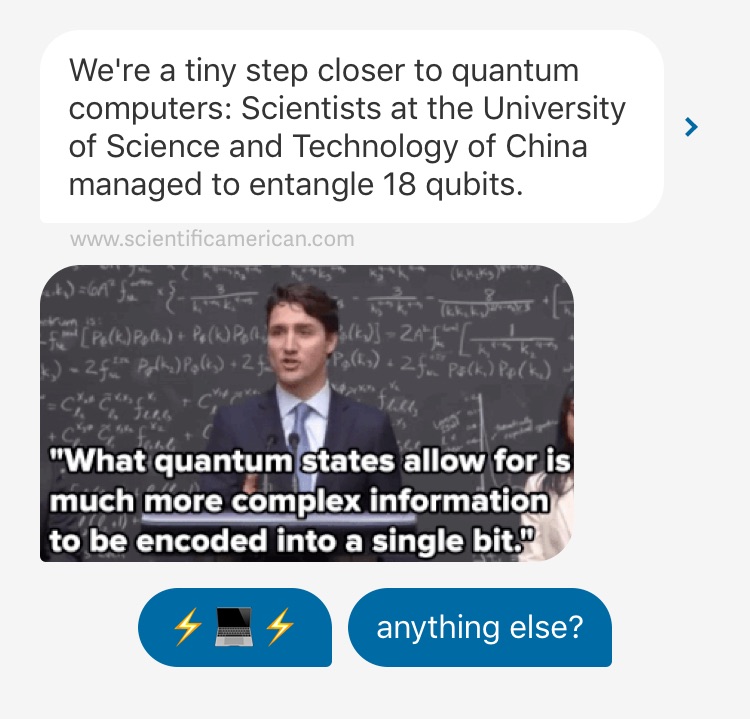Reply with "anything else?"
This screenshot has width=750, height=719.
pos(479,628)
